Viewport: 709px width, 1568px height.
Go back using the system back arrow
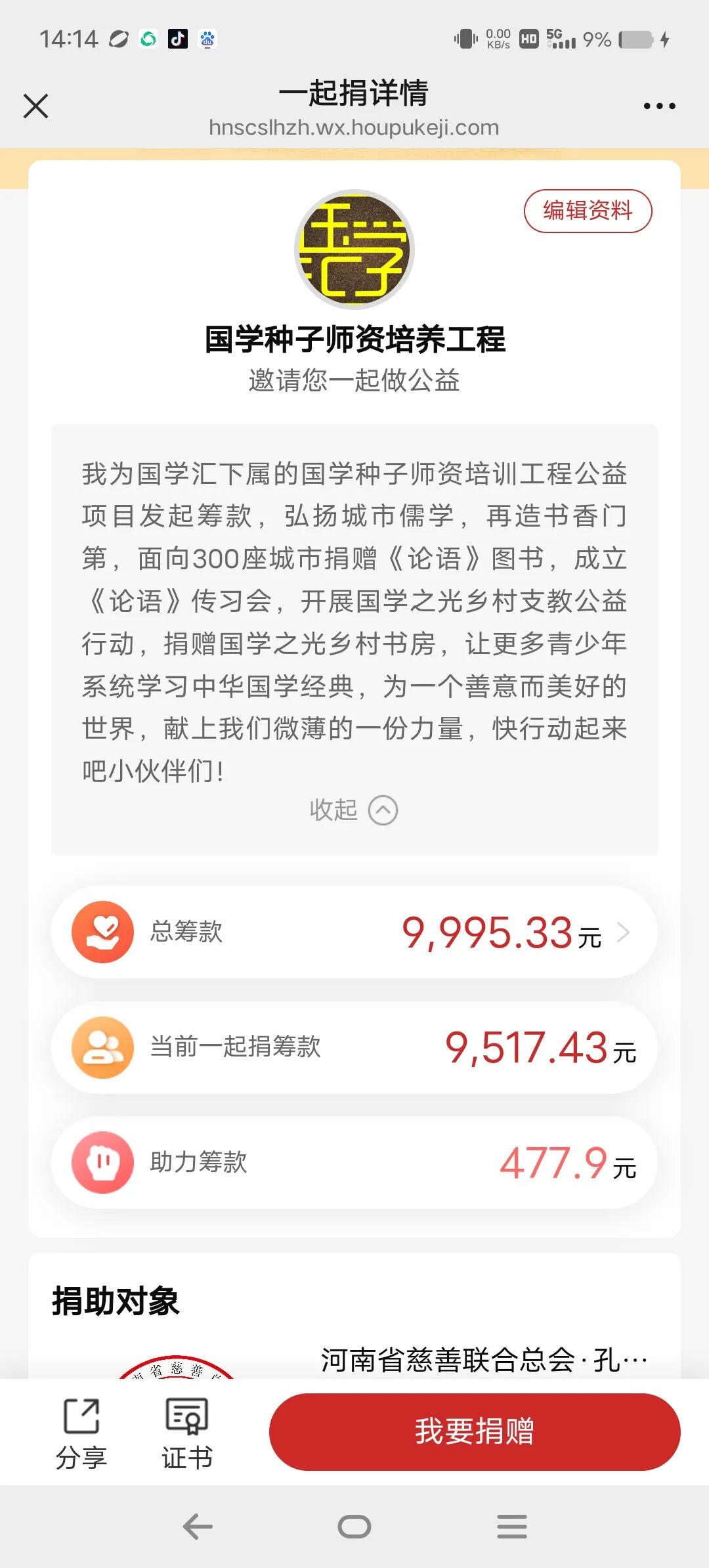tap(198, 1527)
